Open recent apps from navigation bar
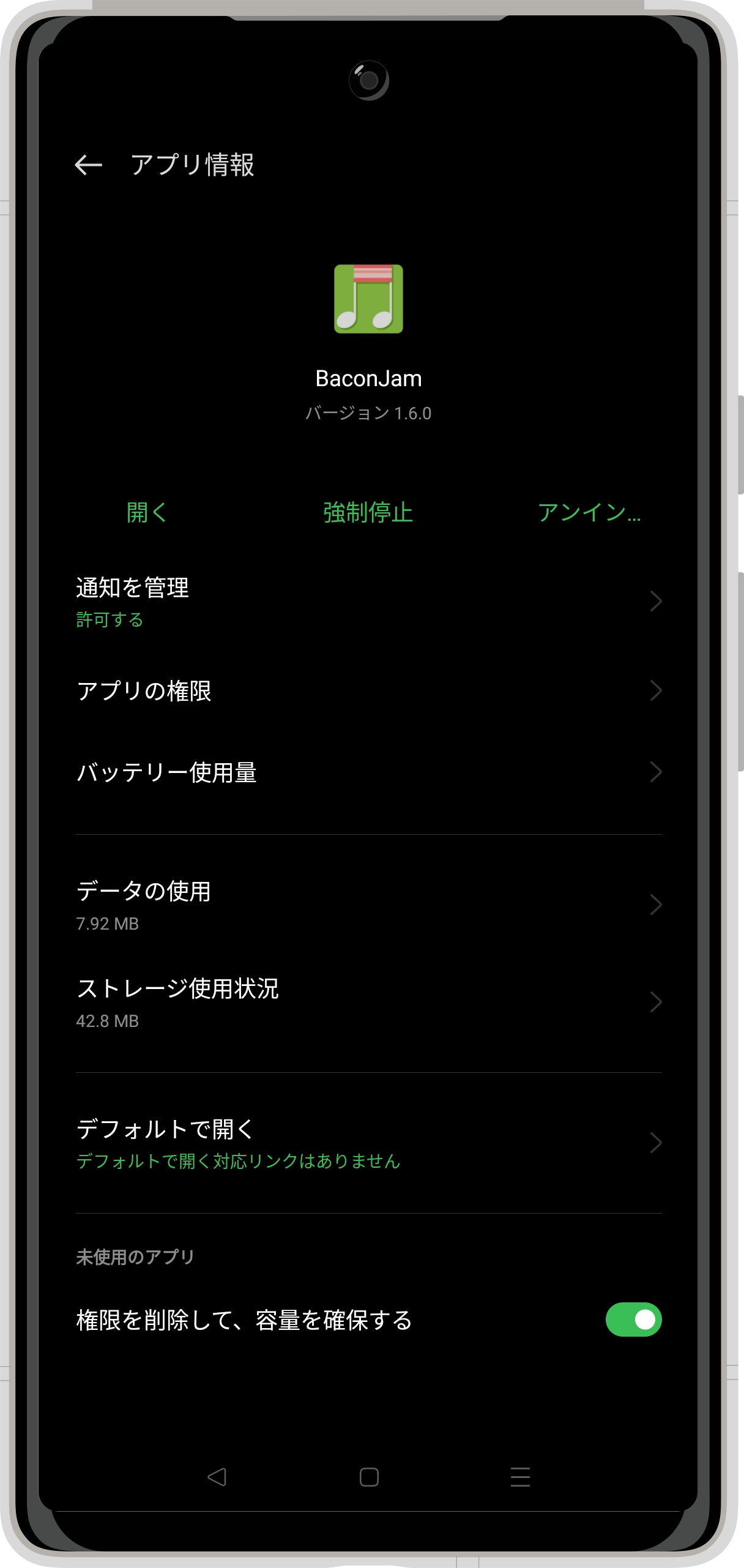The image size is (744, 1568). [520, 1477]
